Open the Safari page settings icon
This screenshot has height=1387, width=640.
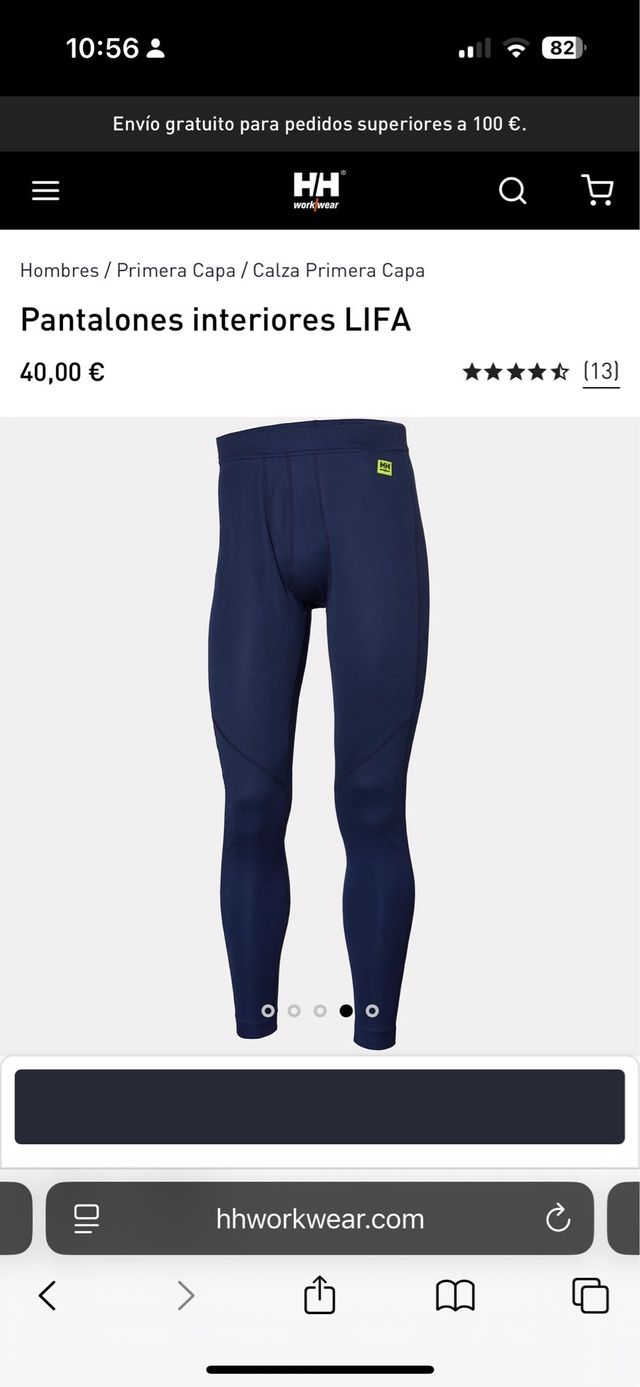(87, 1218)
